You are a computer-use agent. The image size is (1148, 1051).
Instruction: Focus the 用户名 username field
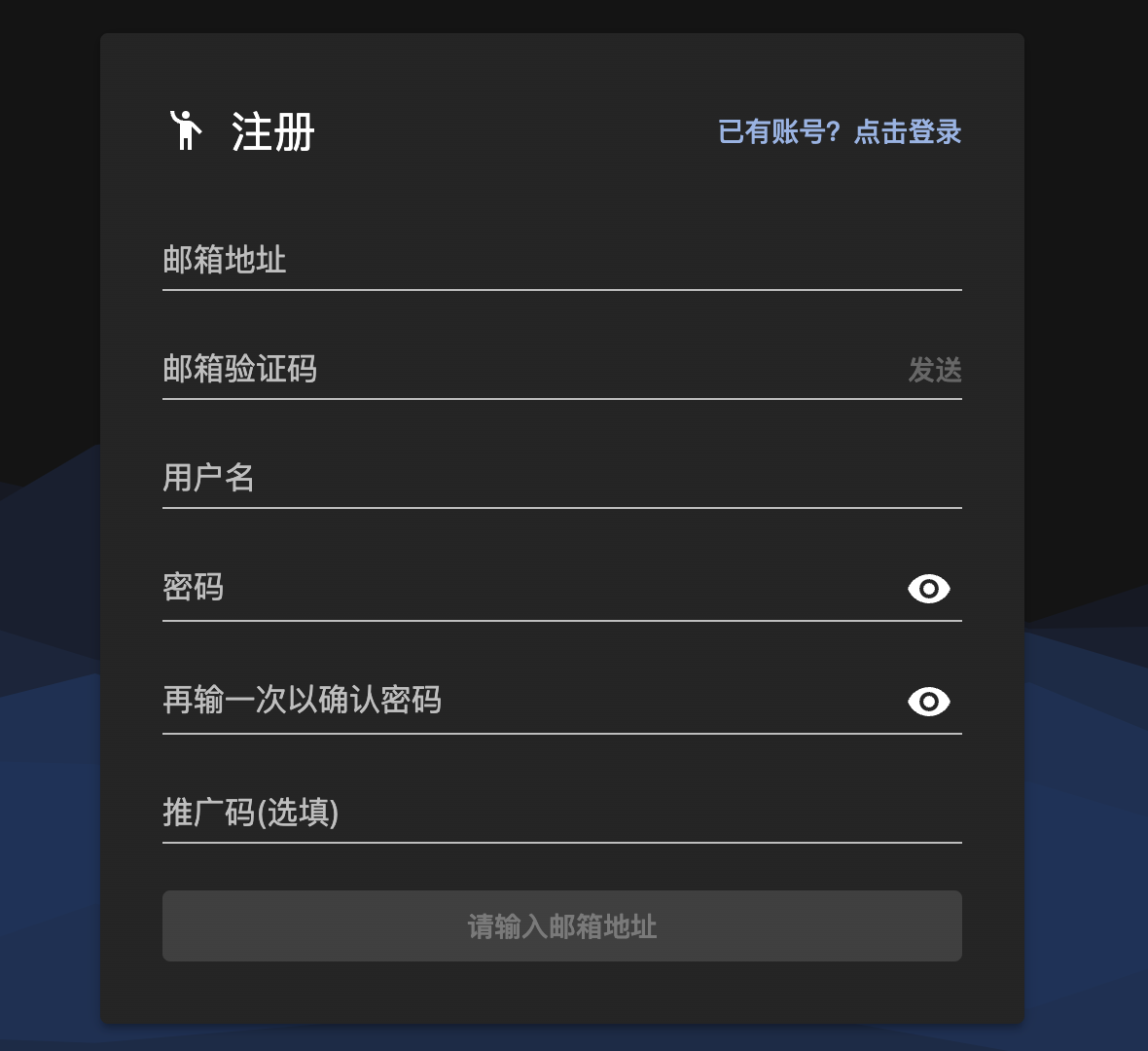[x=561, y=479]
